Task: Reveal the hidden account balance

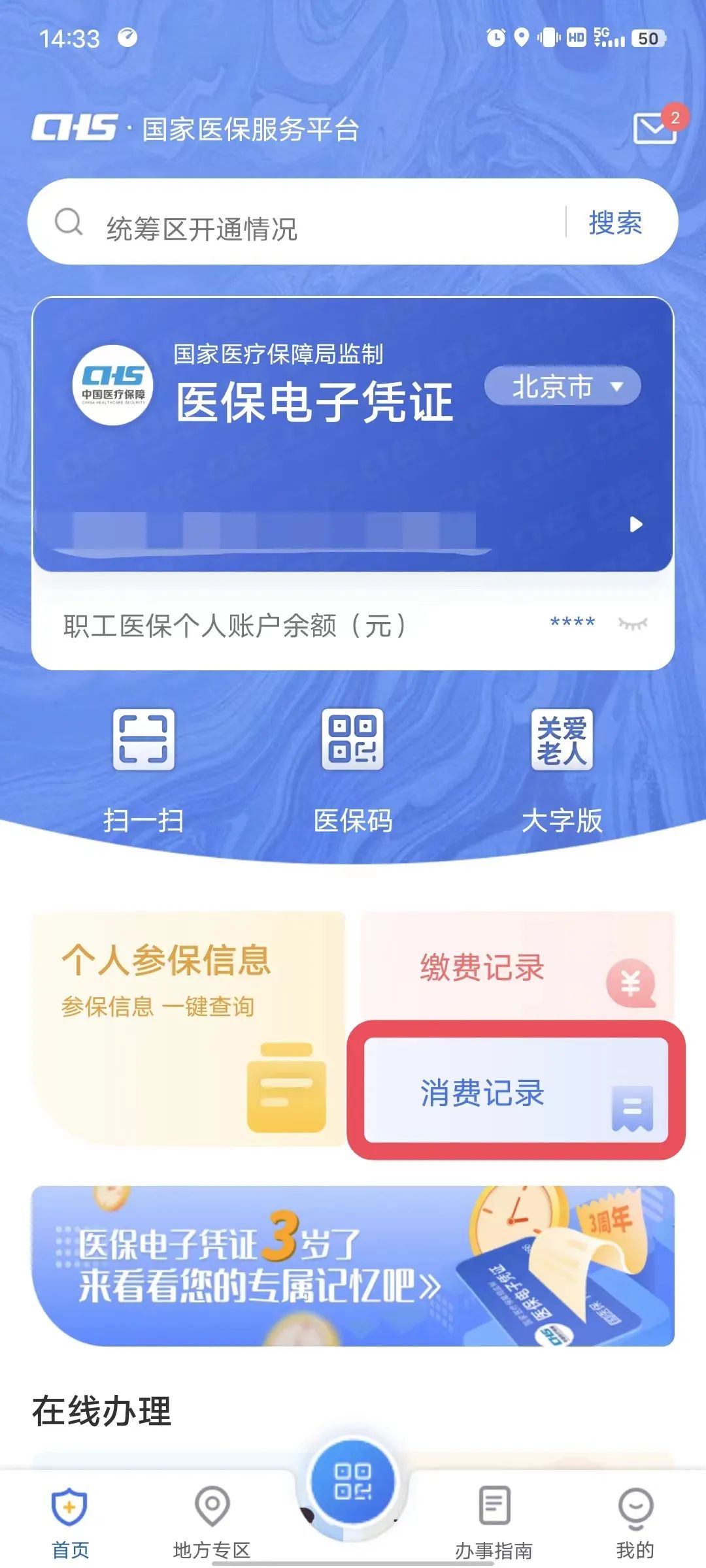Action: pos(632,623)
